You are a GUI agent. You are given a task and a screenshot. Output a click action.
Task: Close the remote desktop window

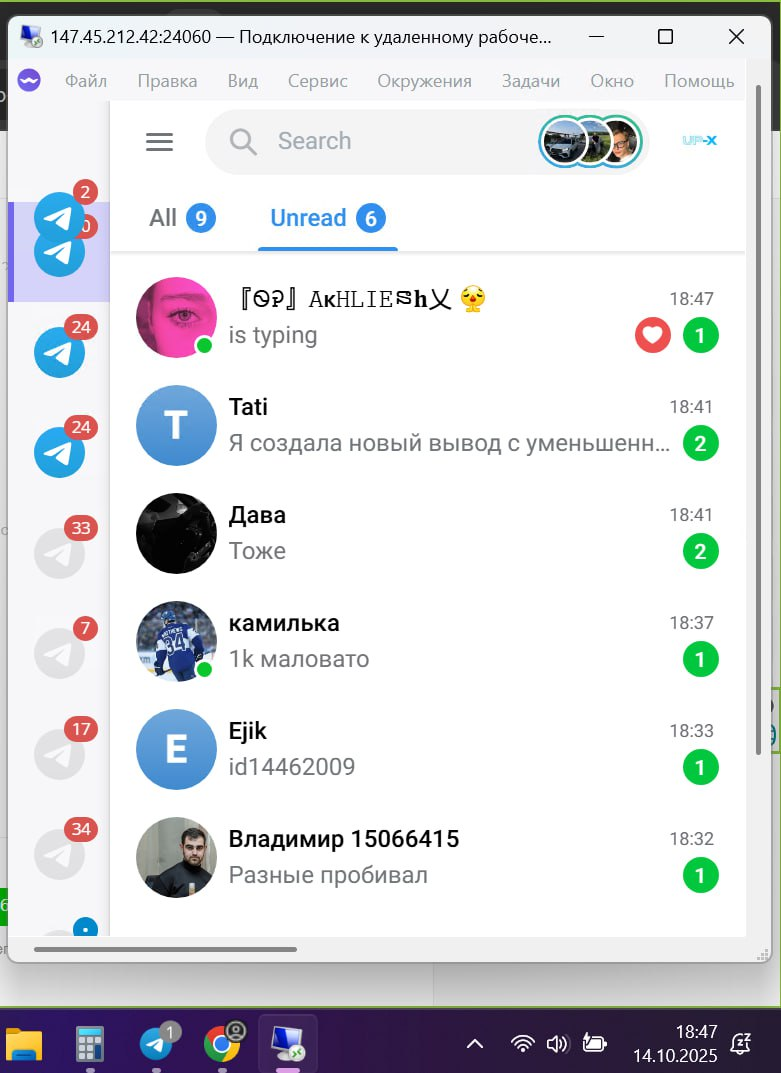tap(736, 37)
